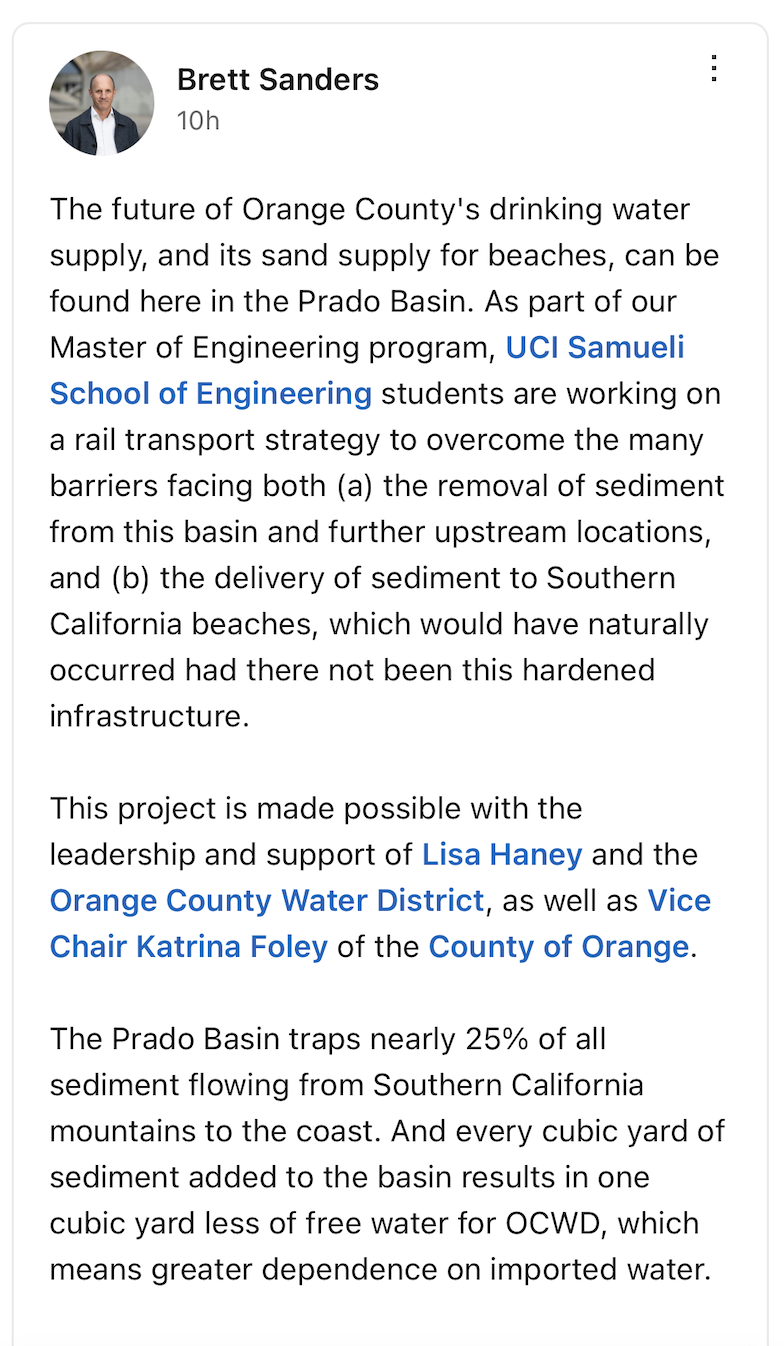Screen dimensions: 784x1346
Task: Visit Lisa Haney's profile
Action: [502, 854]
